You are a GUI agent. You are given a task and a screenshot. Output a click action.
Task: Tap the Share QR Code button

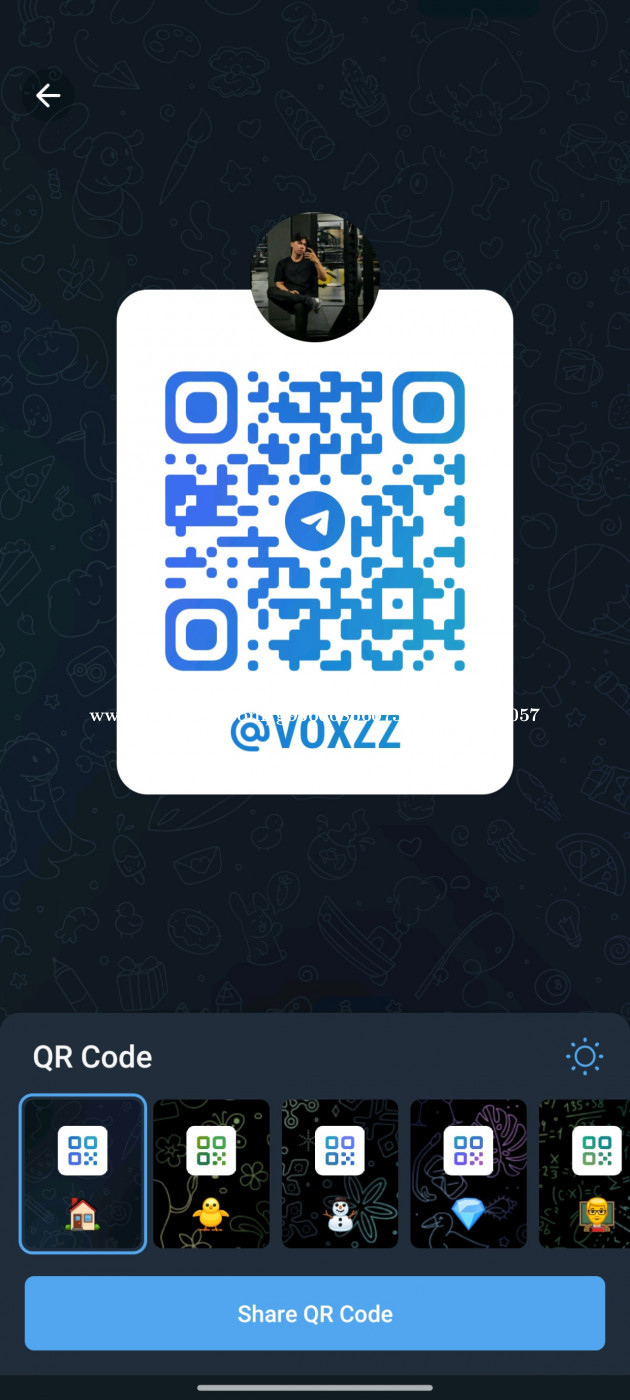point(315,1313)
